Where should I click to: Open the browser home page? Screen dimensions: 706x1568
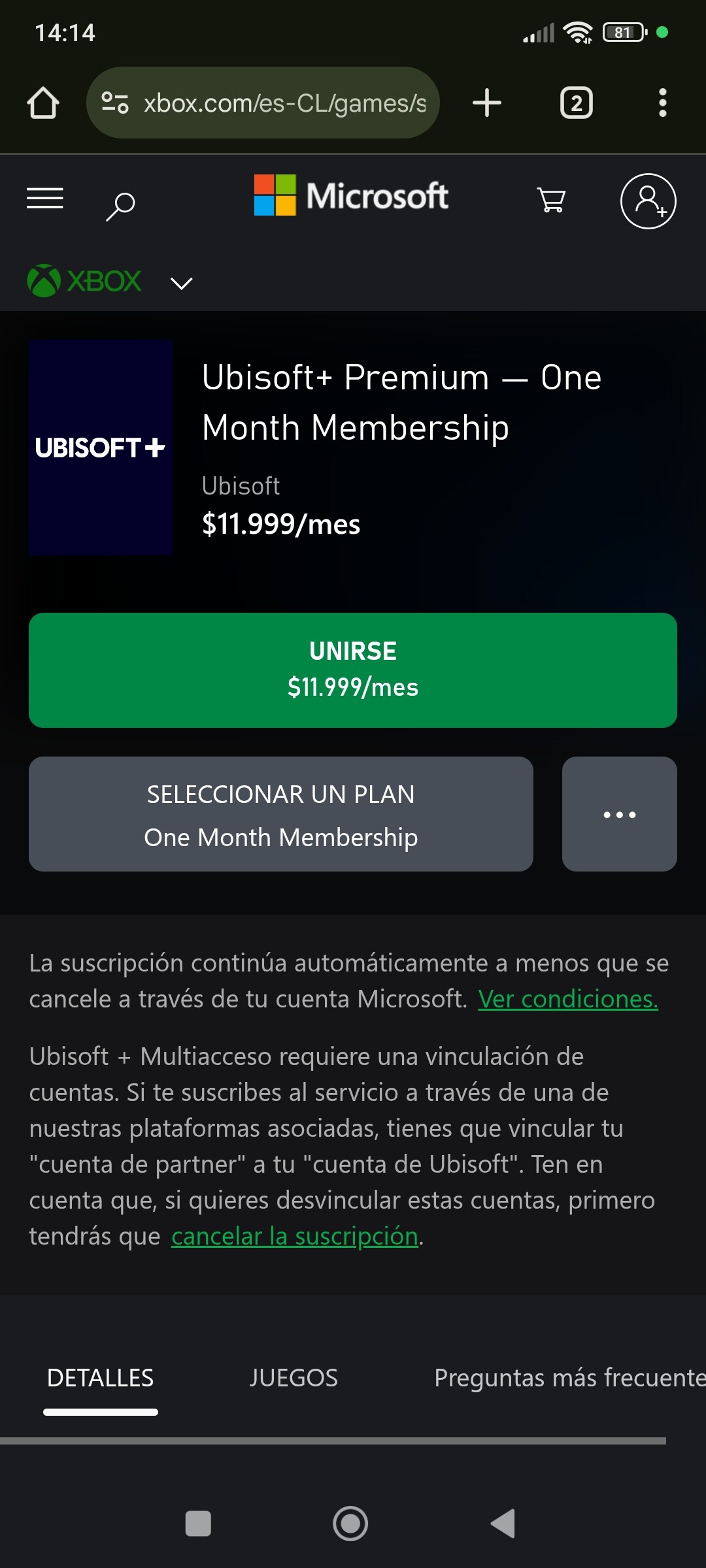click(x=43, y=103)
